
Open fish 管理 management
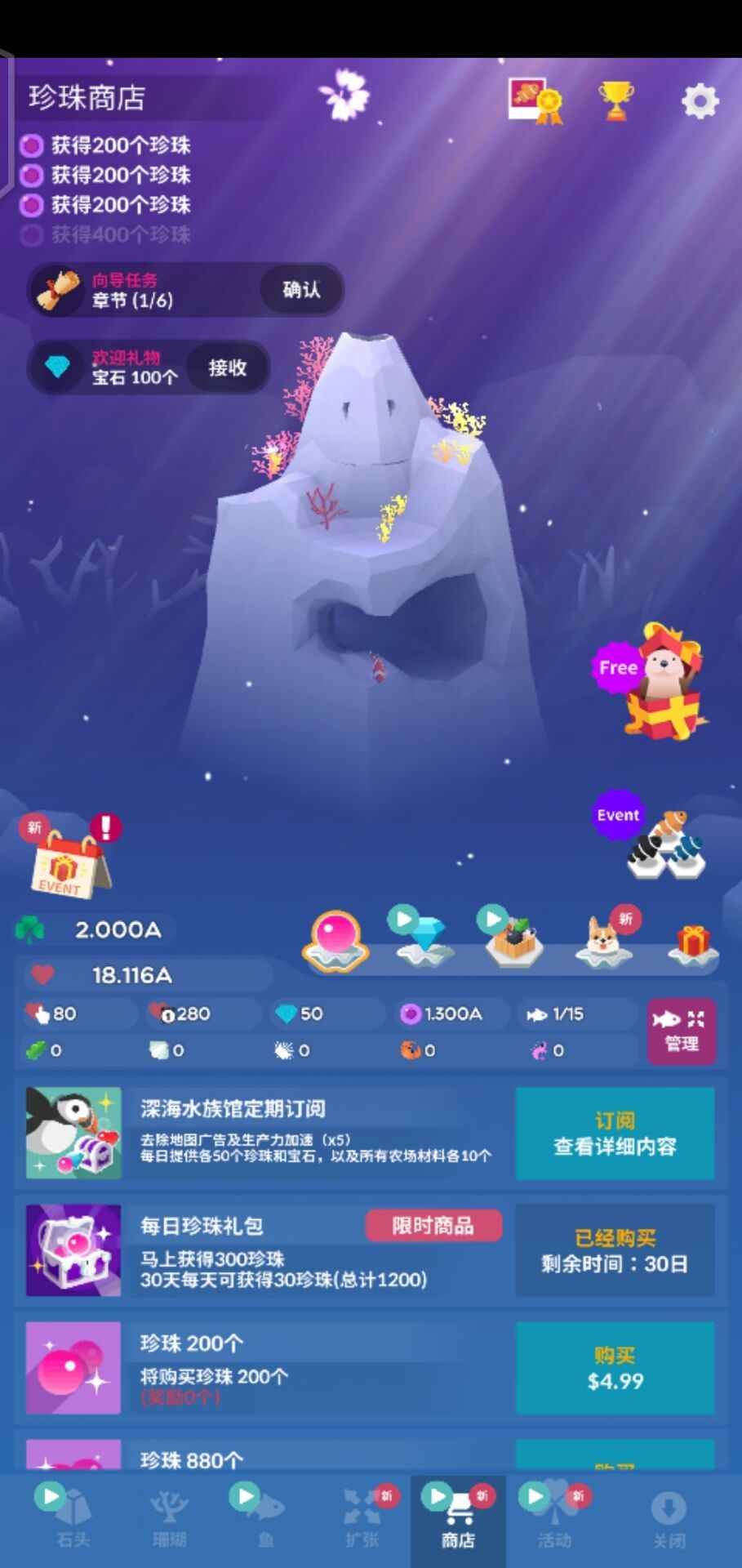pos(681,1031)
